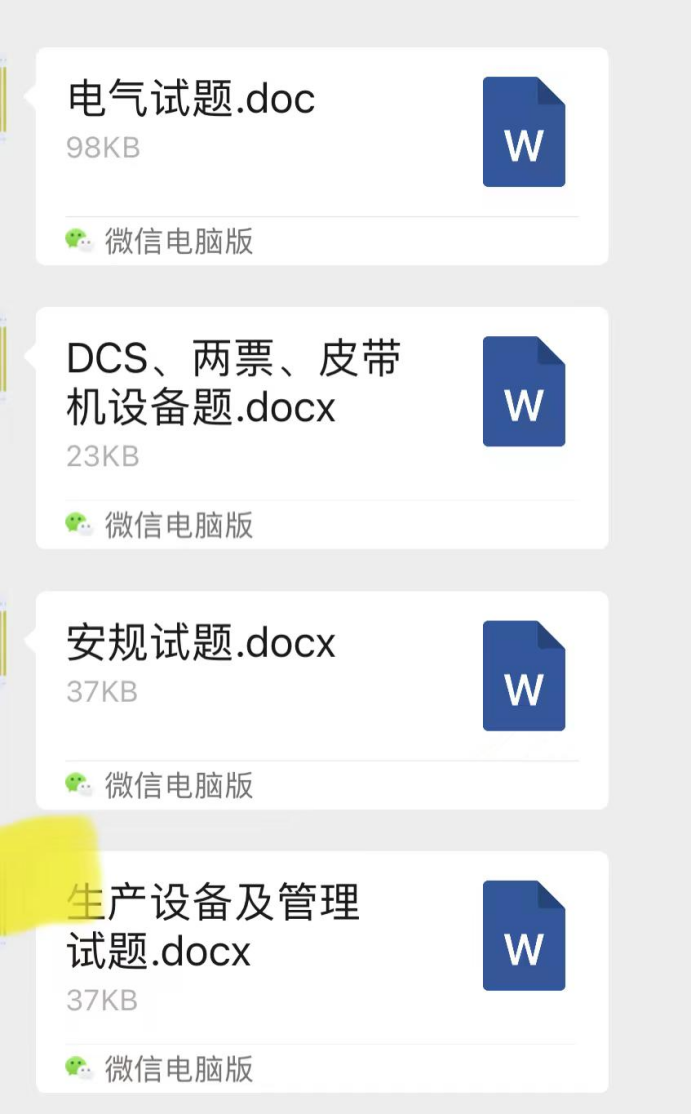Open the 电气试题.doc file
Viewport: 692px width, 1115px height.
coord(322,156)
